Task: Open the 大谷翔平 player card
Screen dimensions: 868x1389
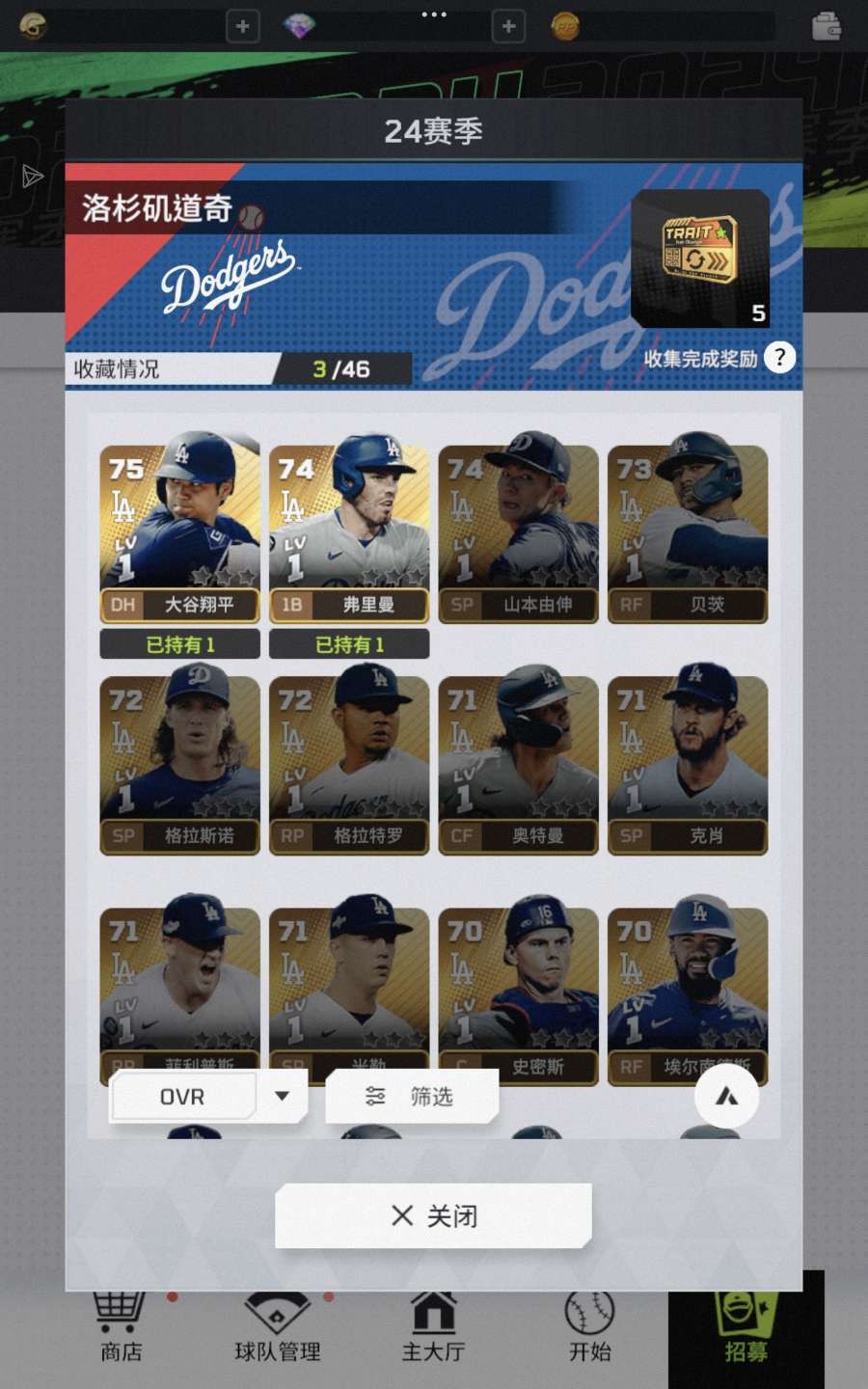Action: point(179,531)
